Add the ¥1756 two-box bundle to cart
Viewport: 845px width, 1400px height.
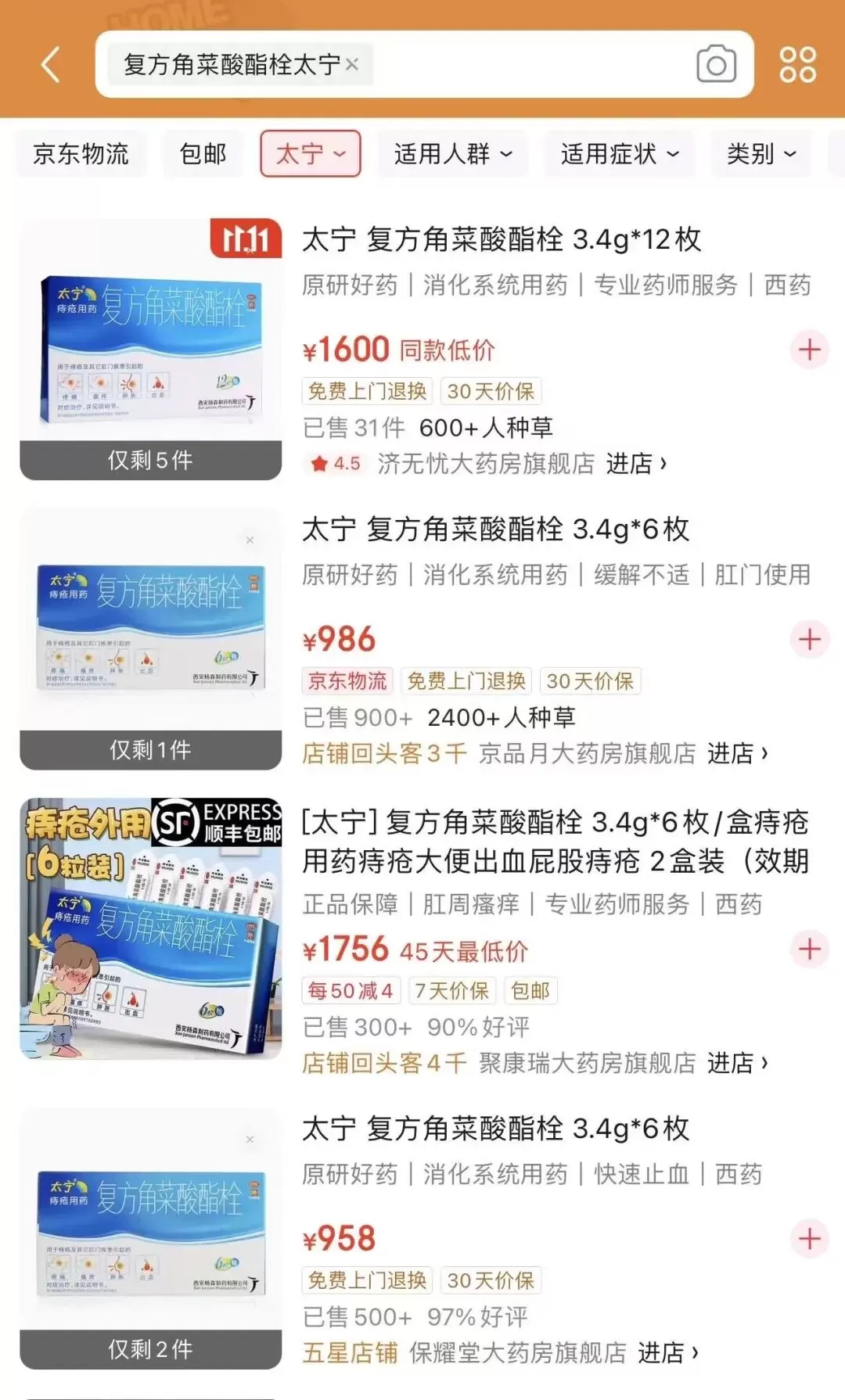pos(808,949)
